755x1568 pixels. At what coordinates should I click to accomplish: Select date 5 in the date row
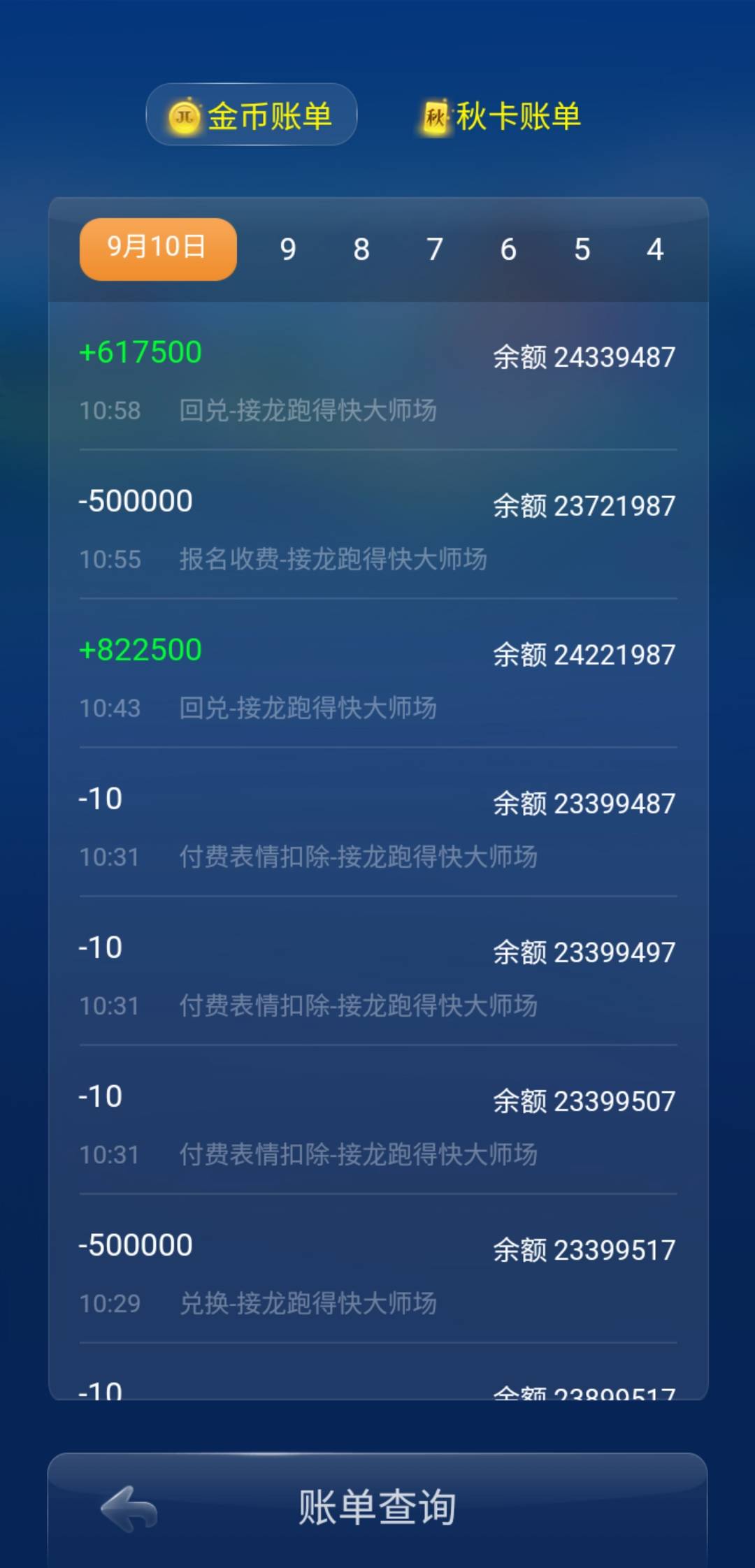click(582, 249)
